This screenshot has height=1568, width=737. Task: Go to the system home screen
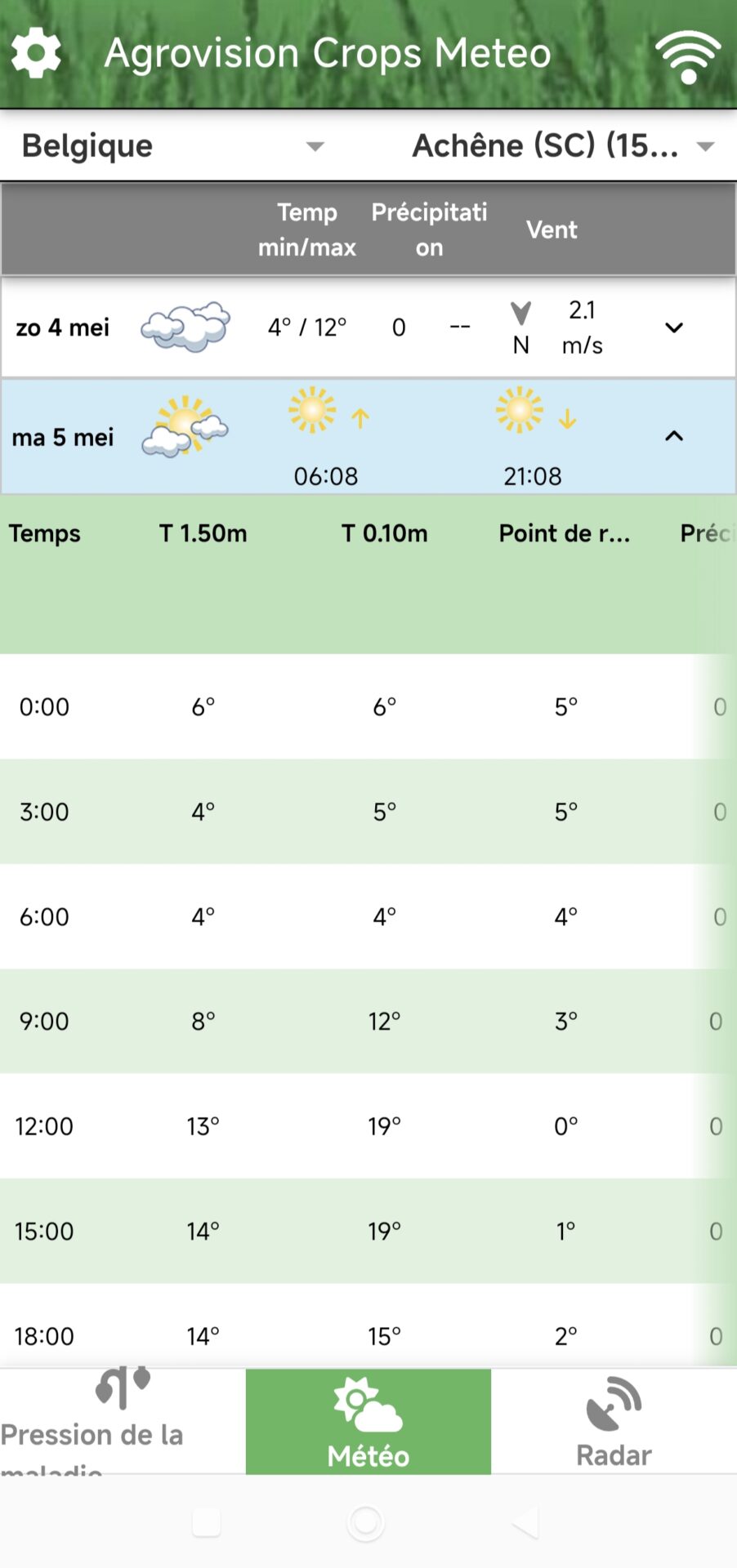[x=366, y=1522]
